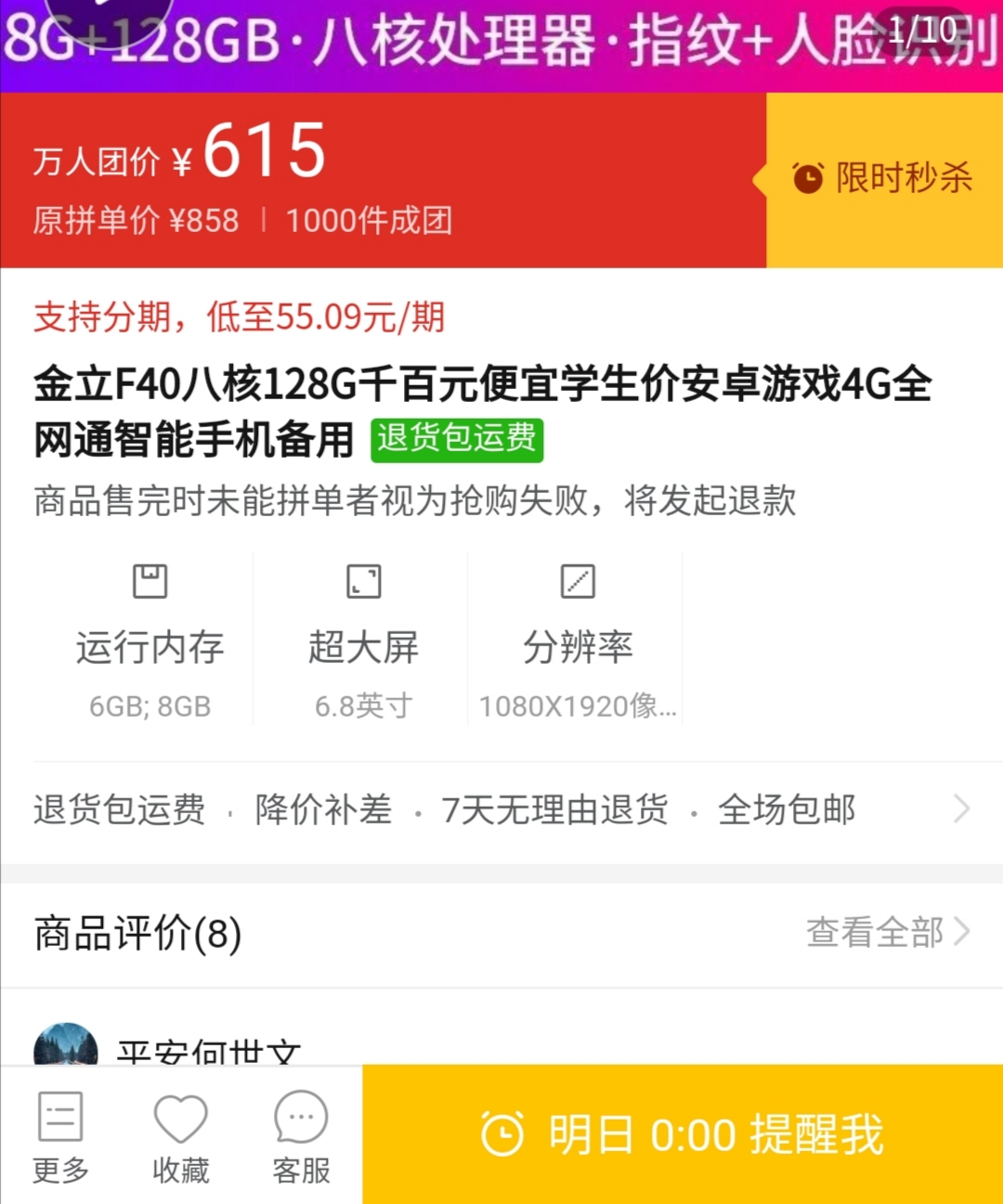Image resolution: width=1003 pixels, height=1204 pixels.
Task: Switch to 7天无理由退货 service detail
Action: (x=555, y=809)
